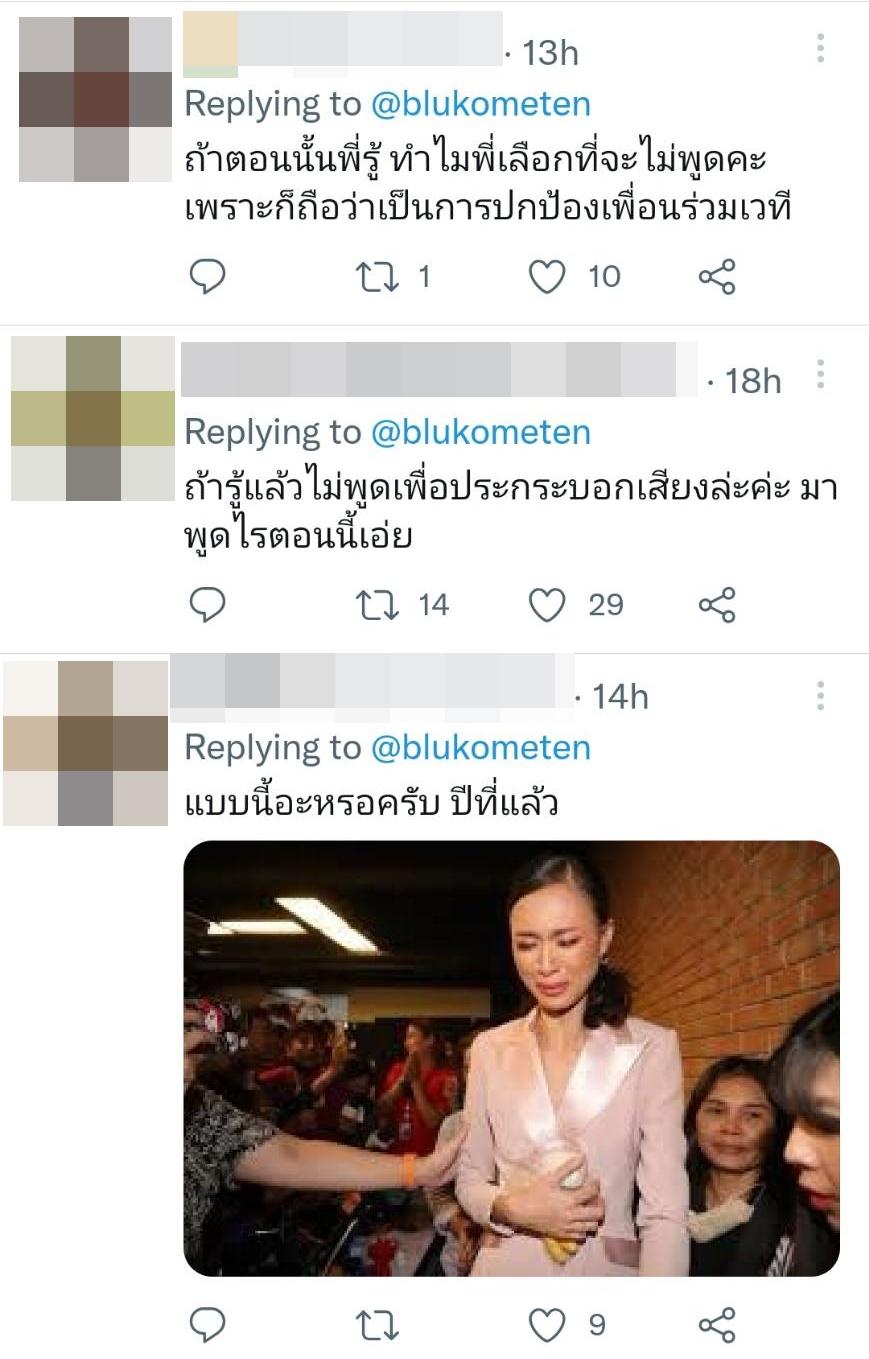Screen dimensions: 869x1359
Task: Like the tweet with 10 likes
Action: pyautogui.click(x=547, y=276)
